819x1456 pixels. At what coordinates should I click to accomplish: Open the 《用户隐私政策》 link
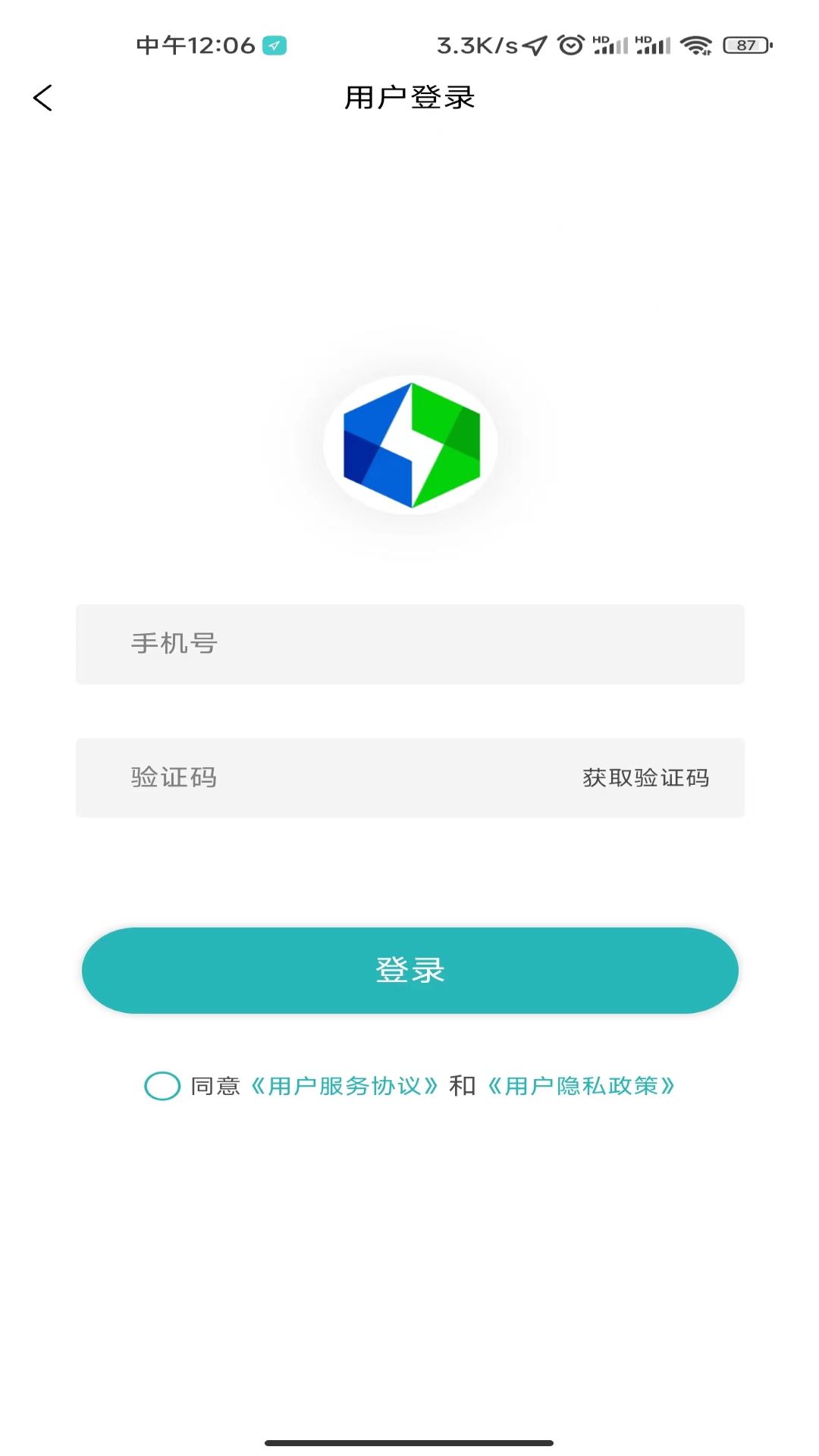click(581, 1086)
